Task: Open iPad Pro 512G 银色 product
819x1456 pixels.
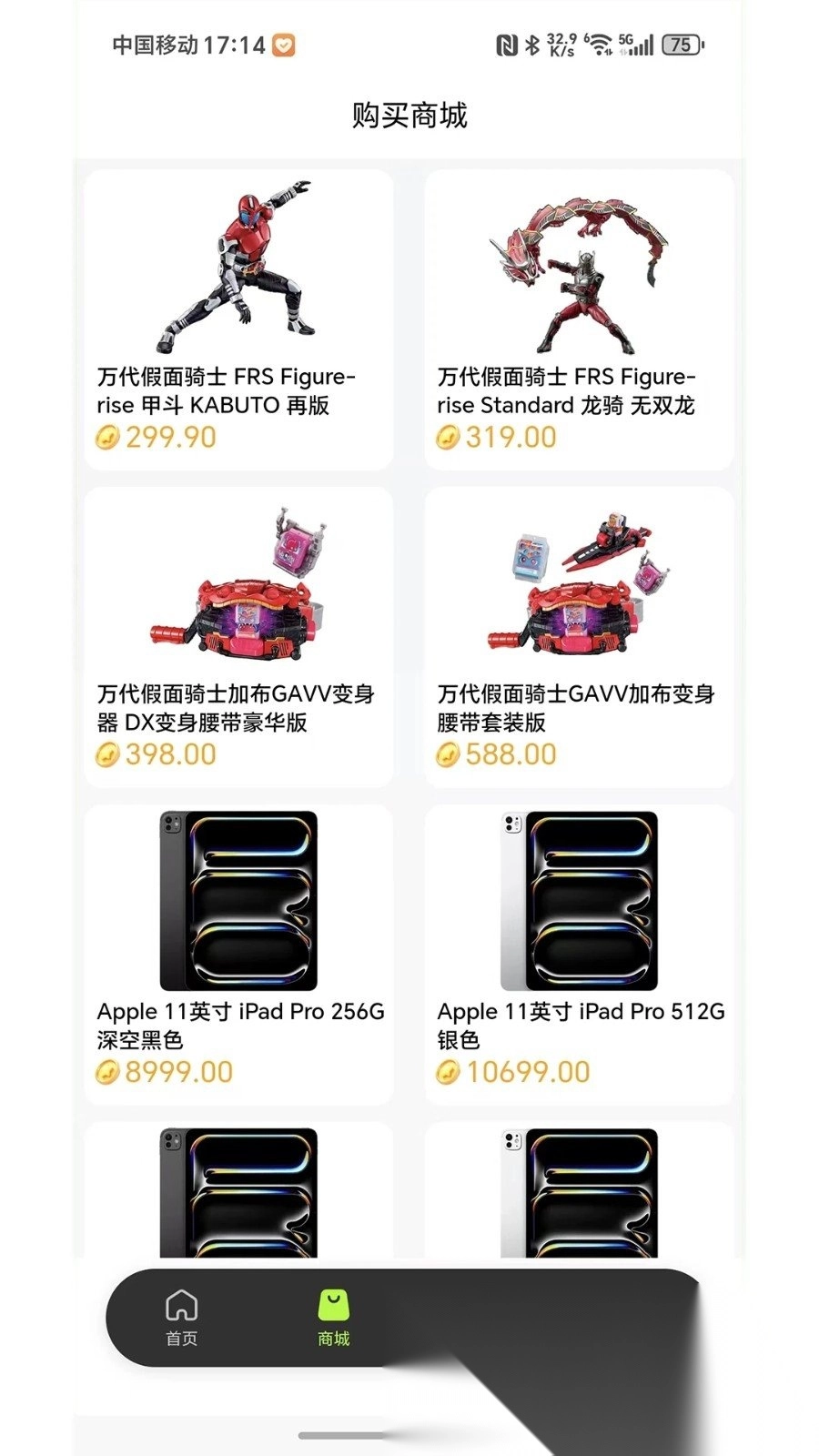Action: 579,954
